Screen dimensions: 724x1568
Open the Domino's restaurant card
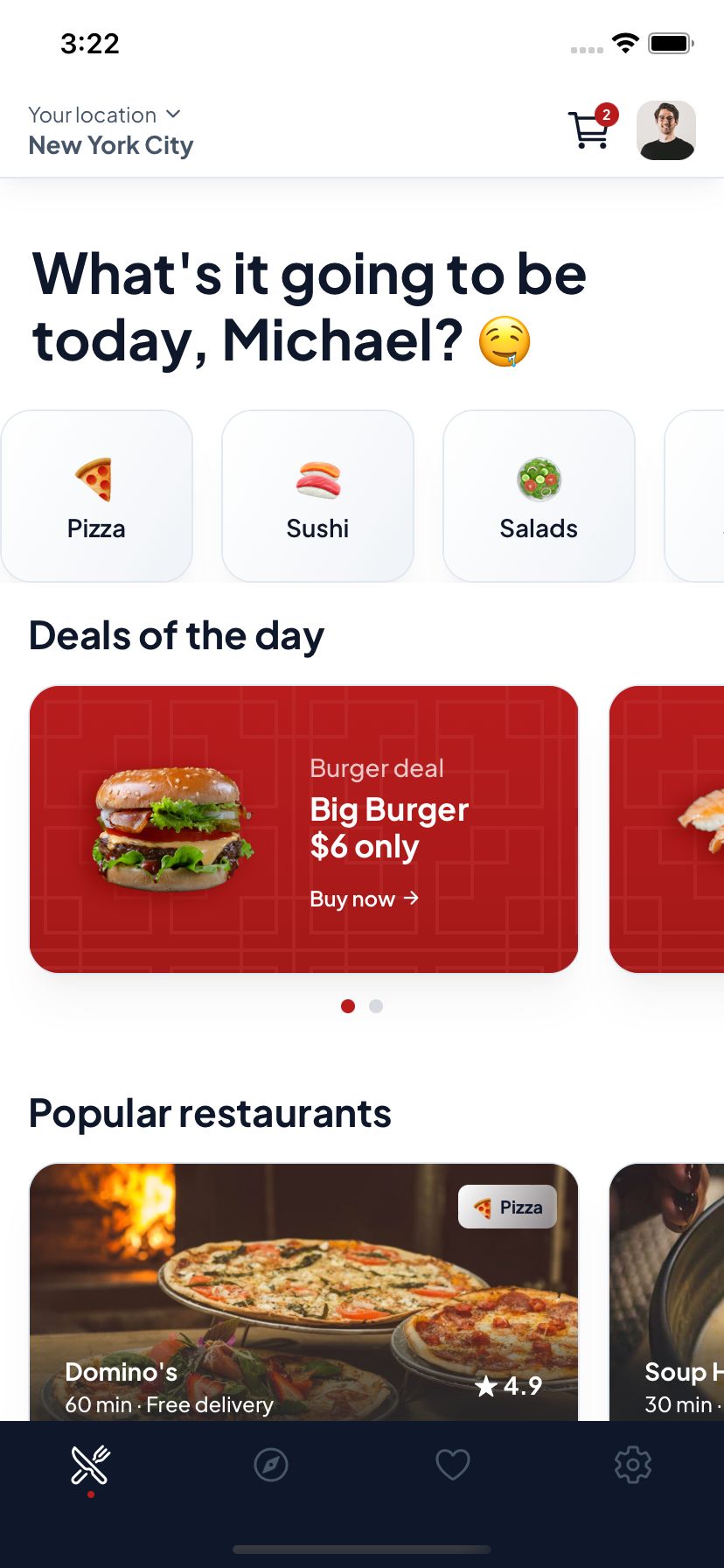(303, 1291)
